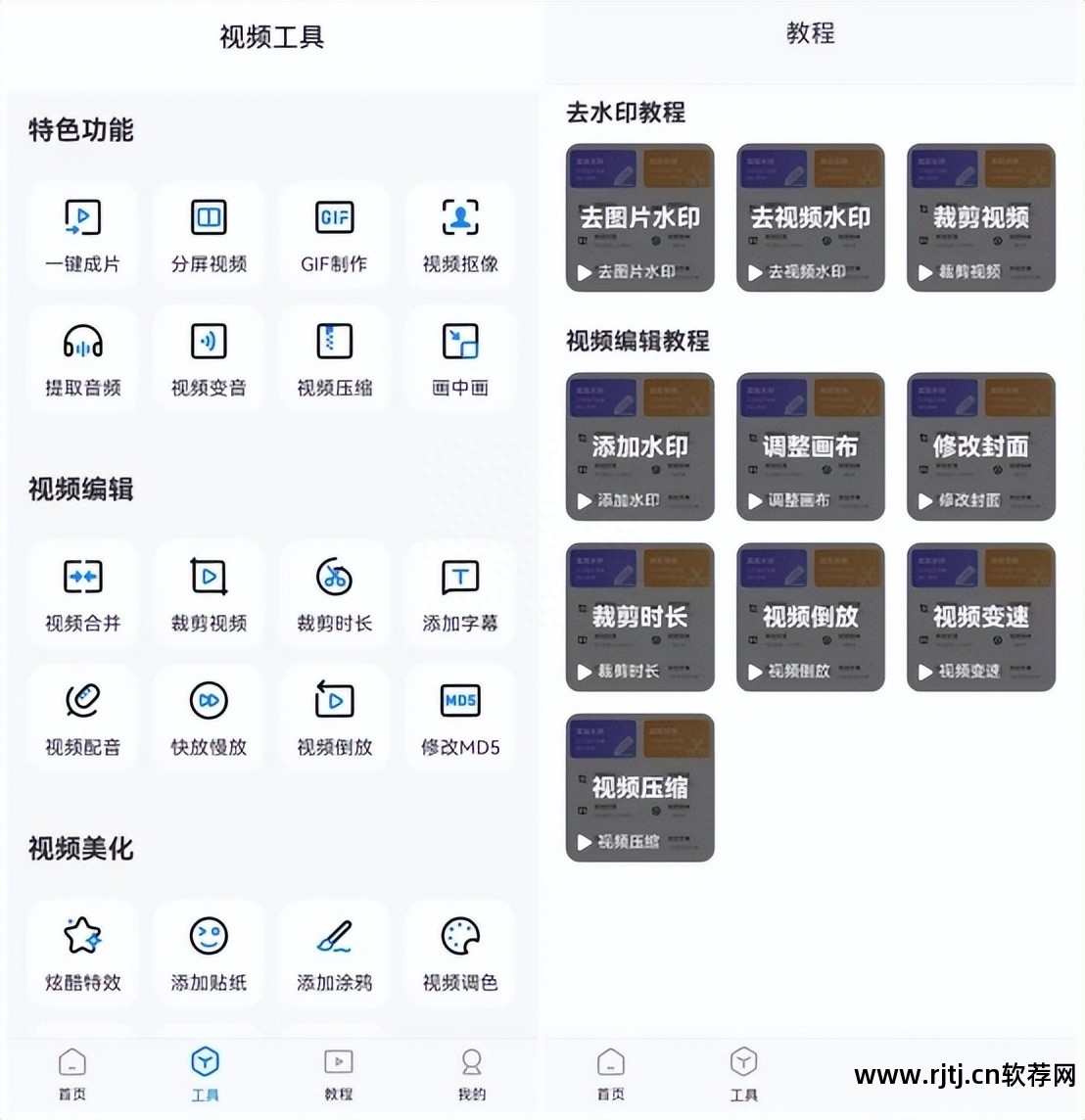Select 视频合并 under 视频编辑

coord(83,593)
